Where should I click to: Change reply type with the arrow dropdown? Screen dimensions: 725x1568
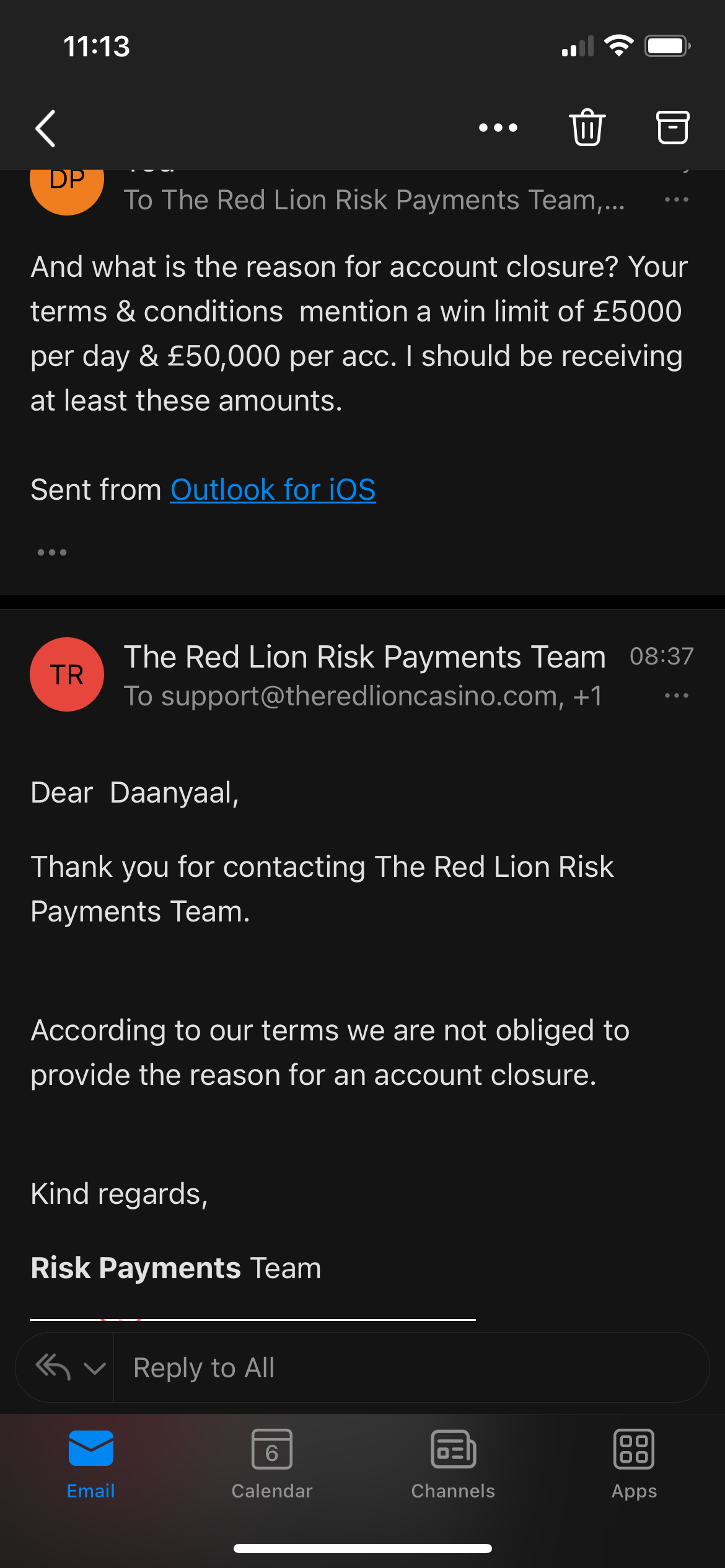(94, 1367)
